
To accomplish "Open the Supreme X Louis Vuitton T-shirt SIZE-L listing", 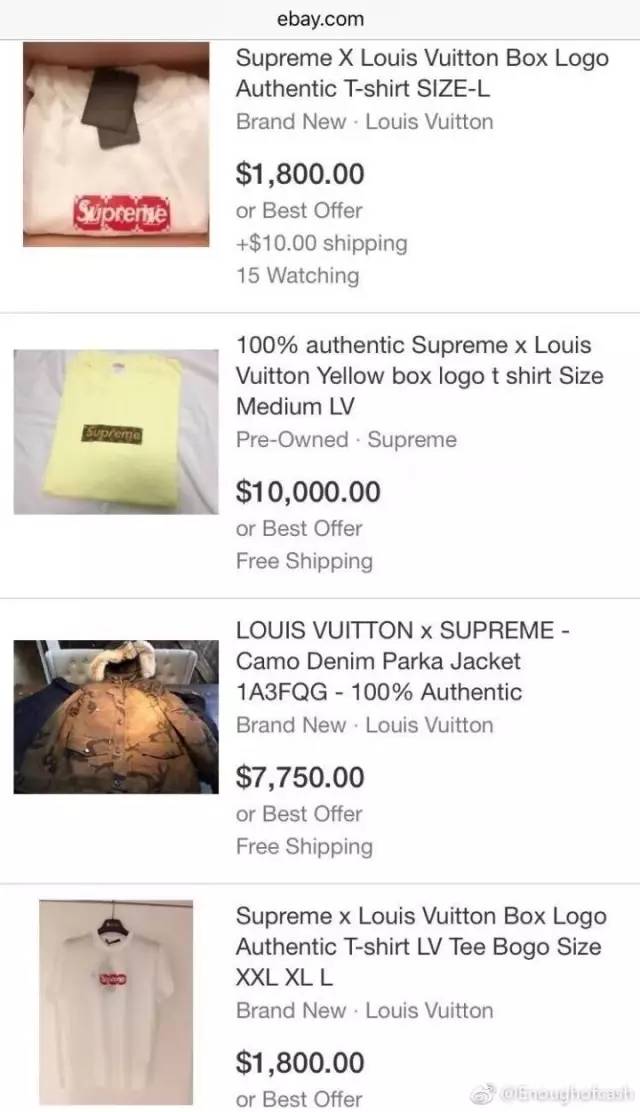I will (x=421, y=73).
